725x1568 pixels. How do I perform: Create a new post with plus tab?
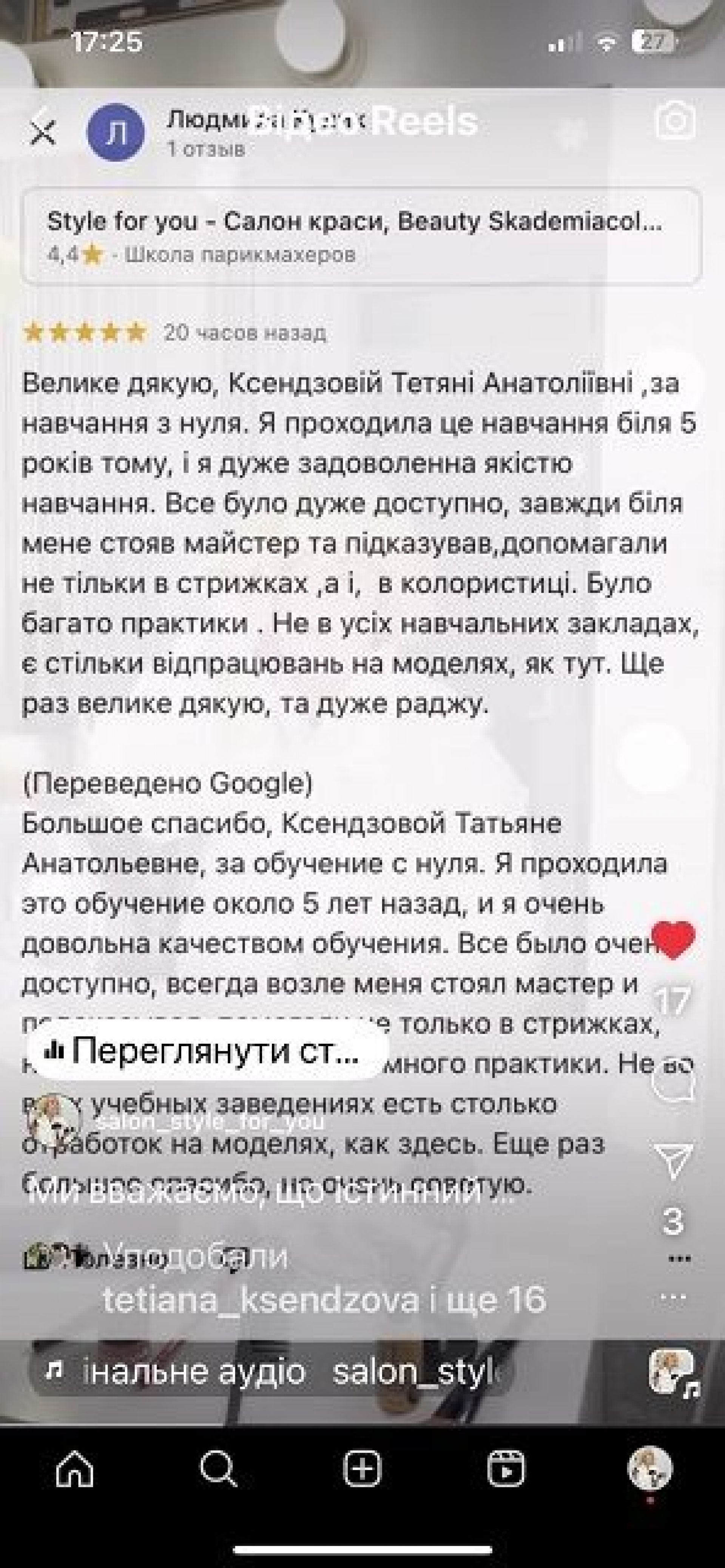coord(362,1471)
